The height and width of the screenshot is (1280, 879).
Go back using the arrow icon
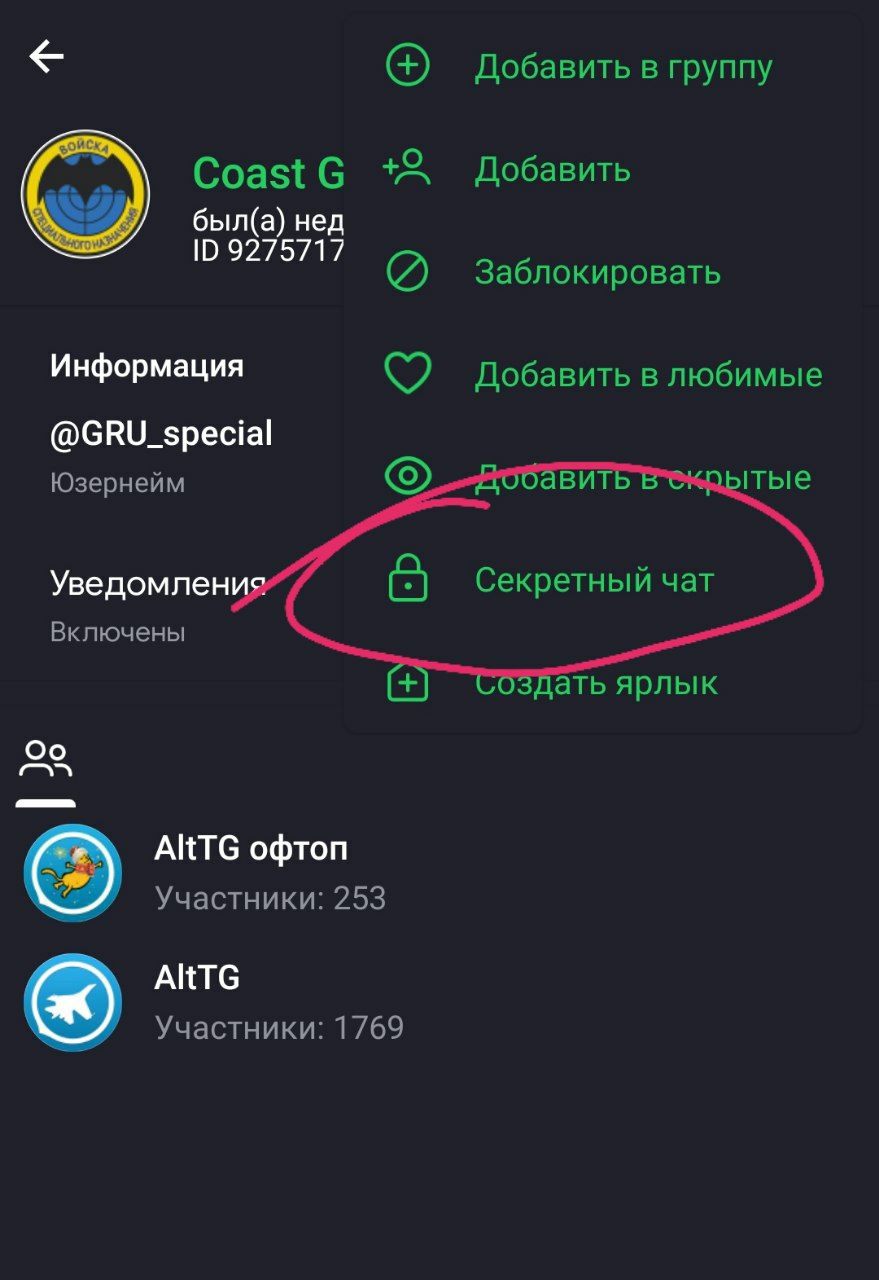point(47,57)
